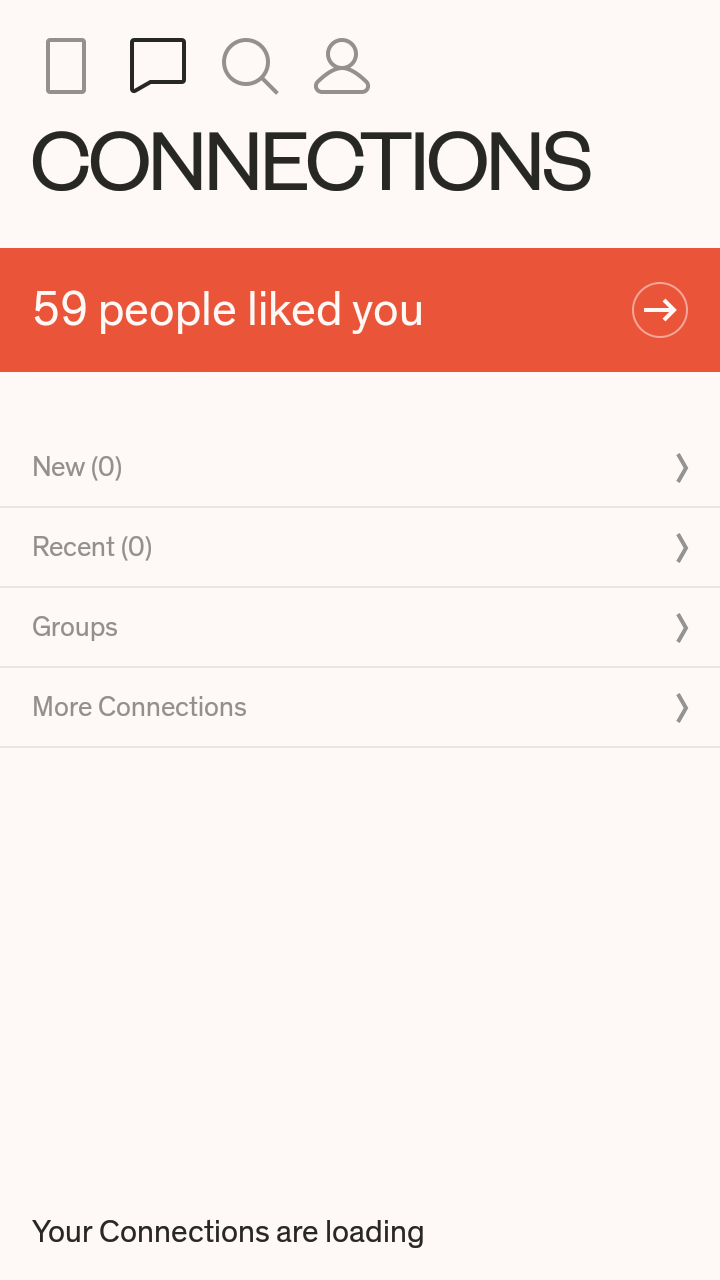Open the New (0) connections row
The image size is (720, 1280).
coord(360,467)
